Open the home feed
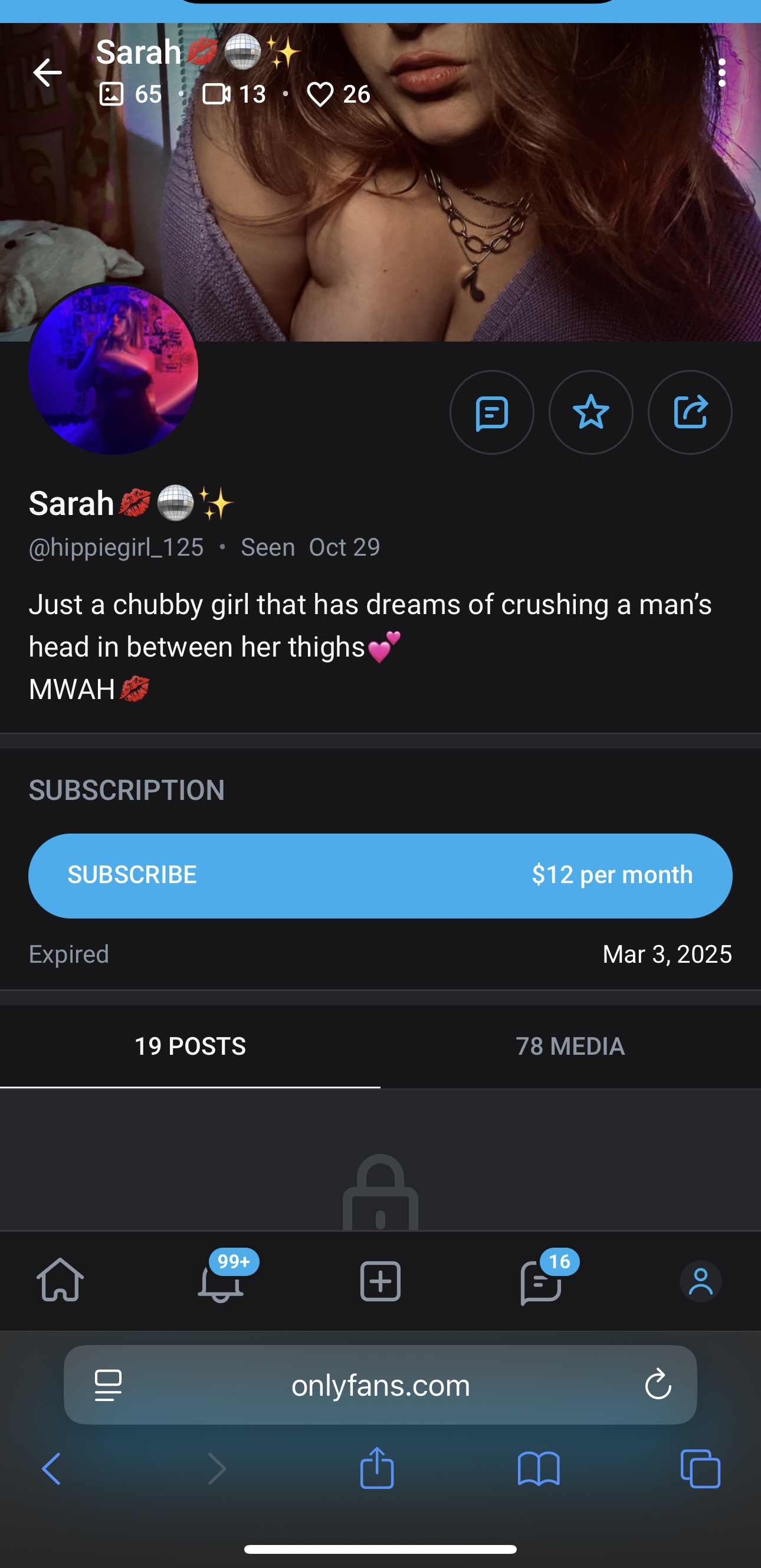 60,1281
